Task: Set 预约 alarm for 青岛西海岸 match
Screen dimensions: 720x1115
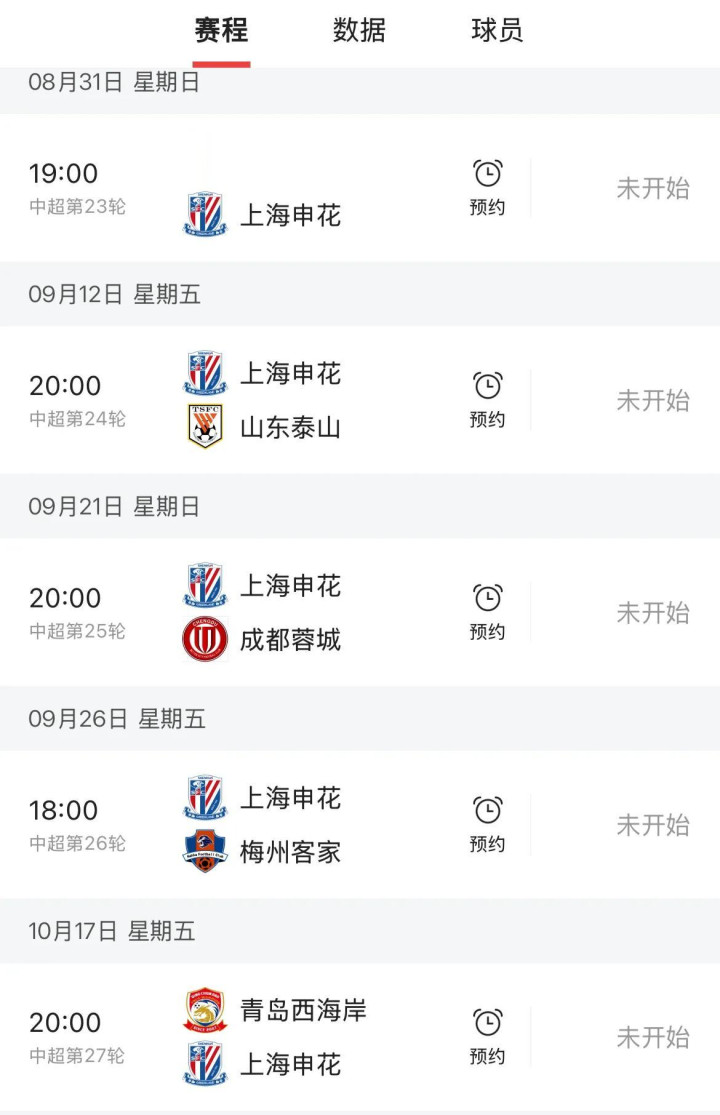Action: [487, 1036]
